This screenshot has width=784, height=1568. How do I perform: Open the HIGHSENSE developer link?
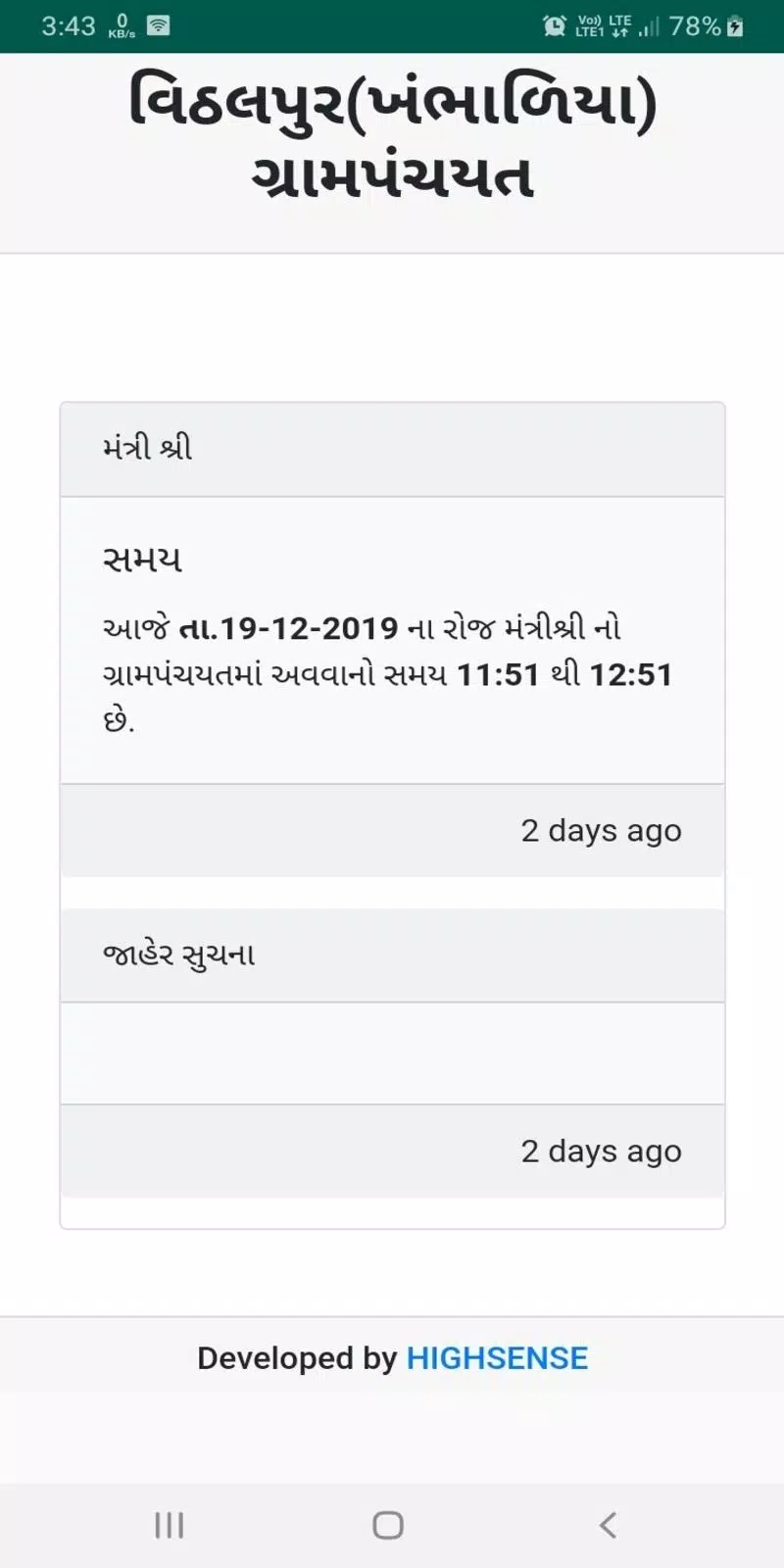(497, 1358)
